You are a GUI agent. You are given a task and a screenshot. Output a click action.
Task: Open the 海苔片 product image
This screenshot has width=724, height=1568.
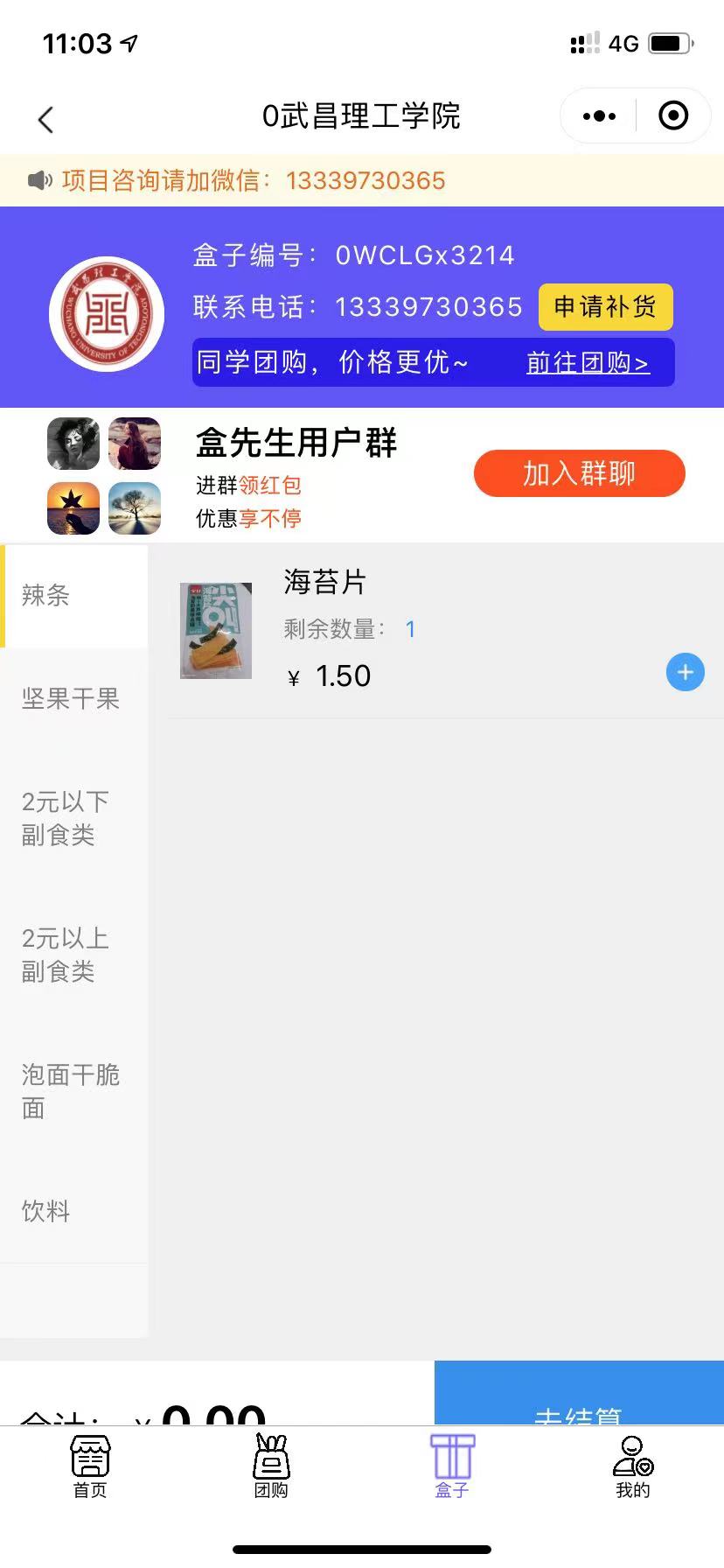tap(216, 631)
